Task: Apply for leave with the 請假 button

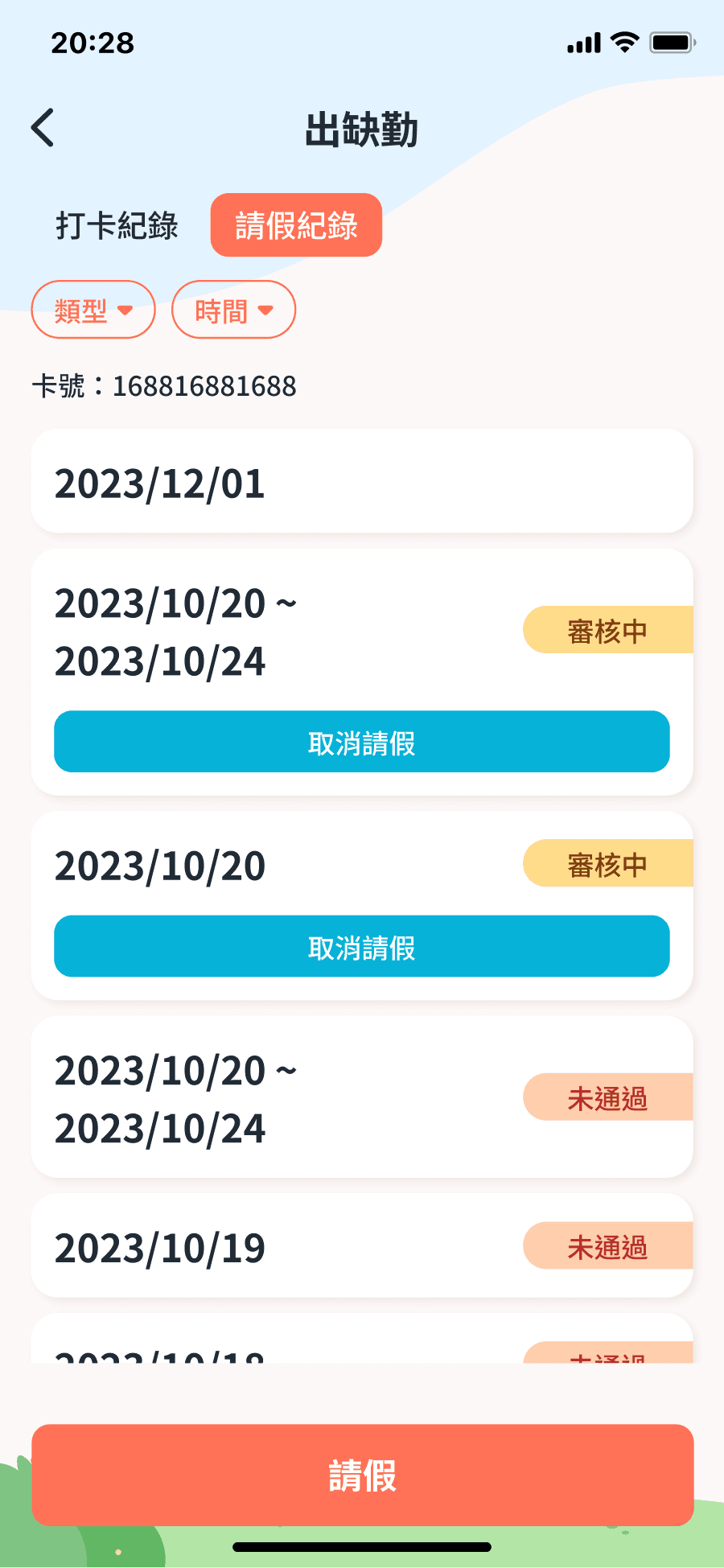Action: pos(362,1475)
